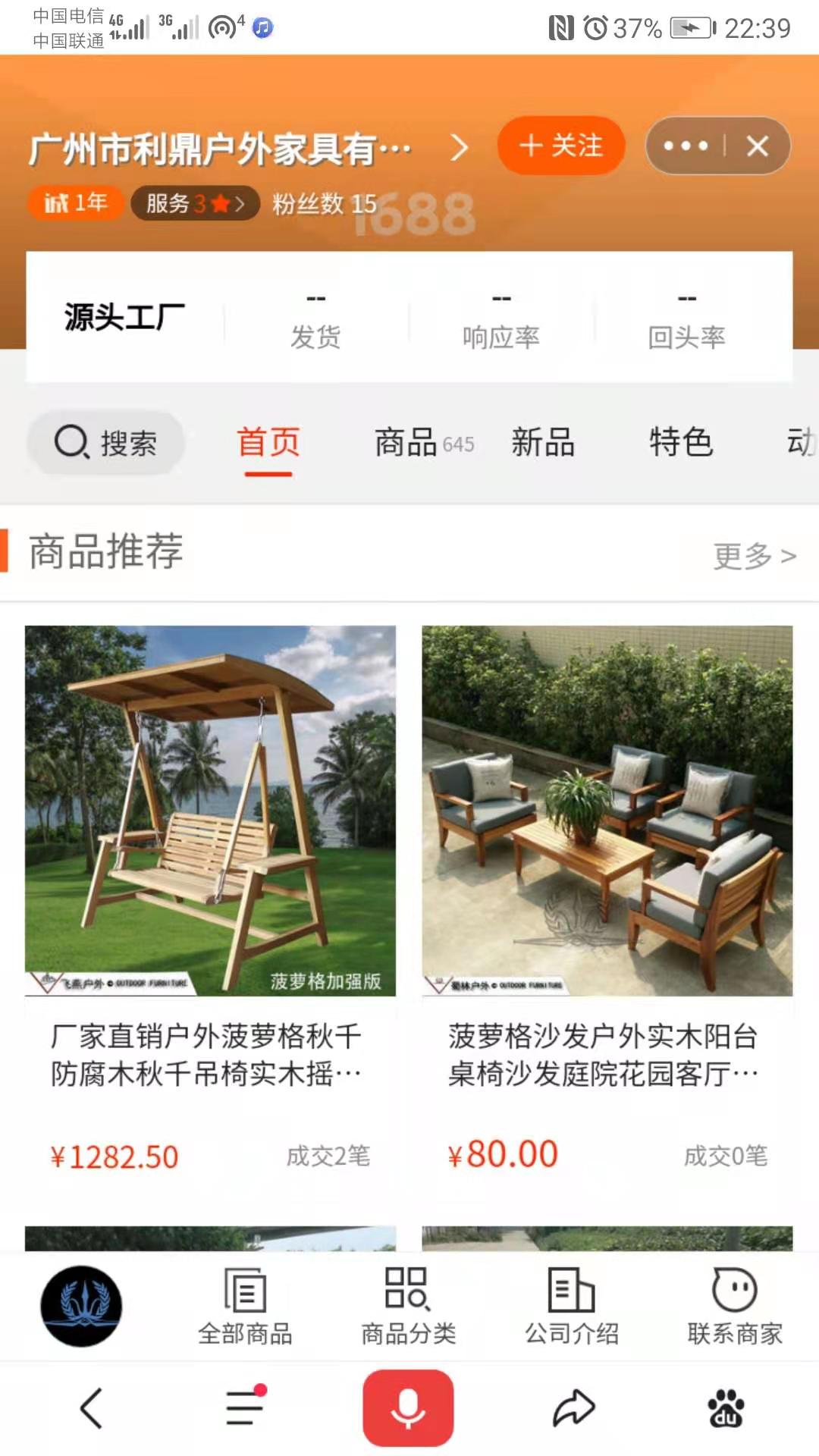Screen dimensions: 819x1456
Task: Open the three-dot more options menu
Action: coord(686,146)
